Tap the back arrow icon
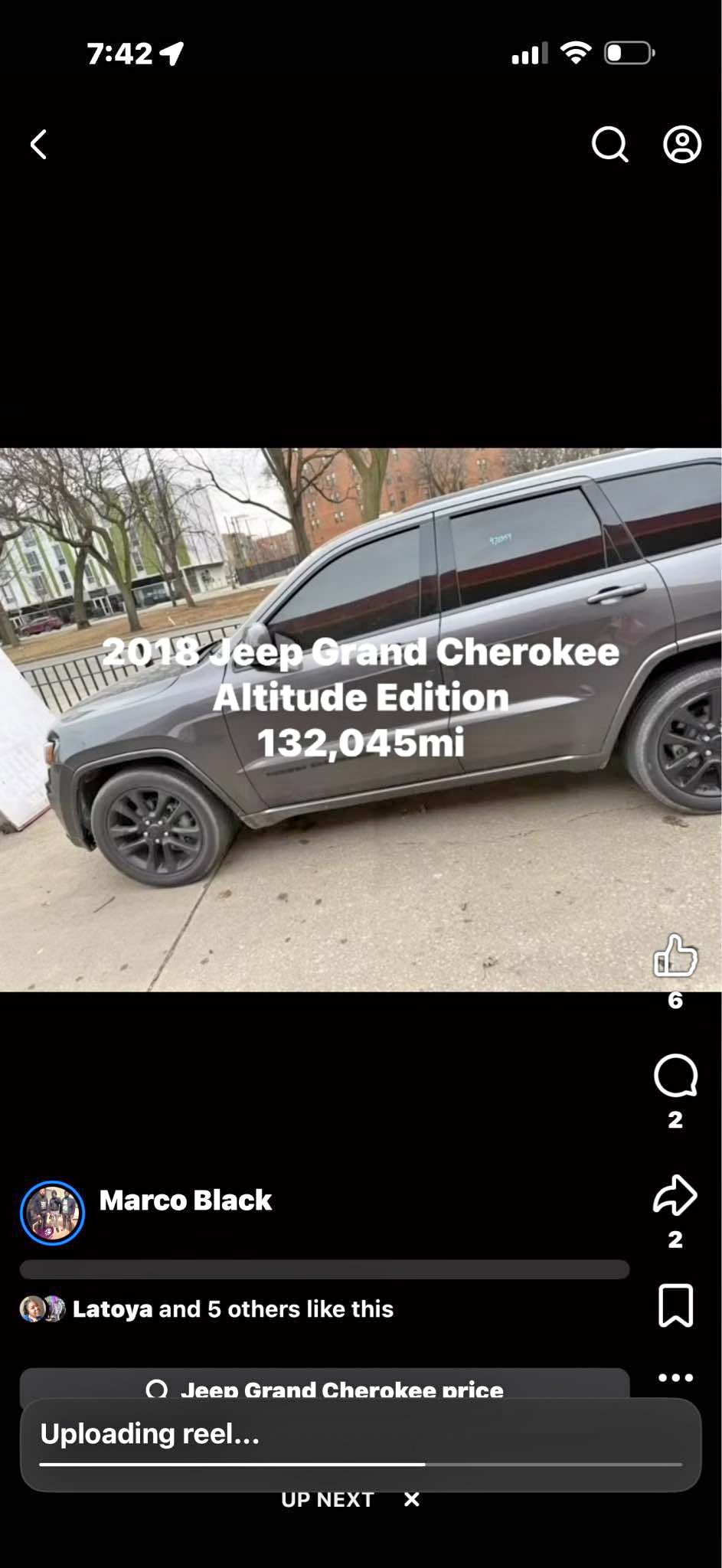This screenshot has width=722, height=1568. point(38,145)
